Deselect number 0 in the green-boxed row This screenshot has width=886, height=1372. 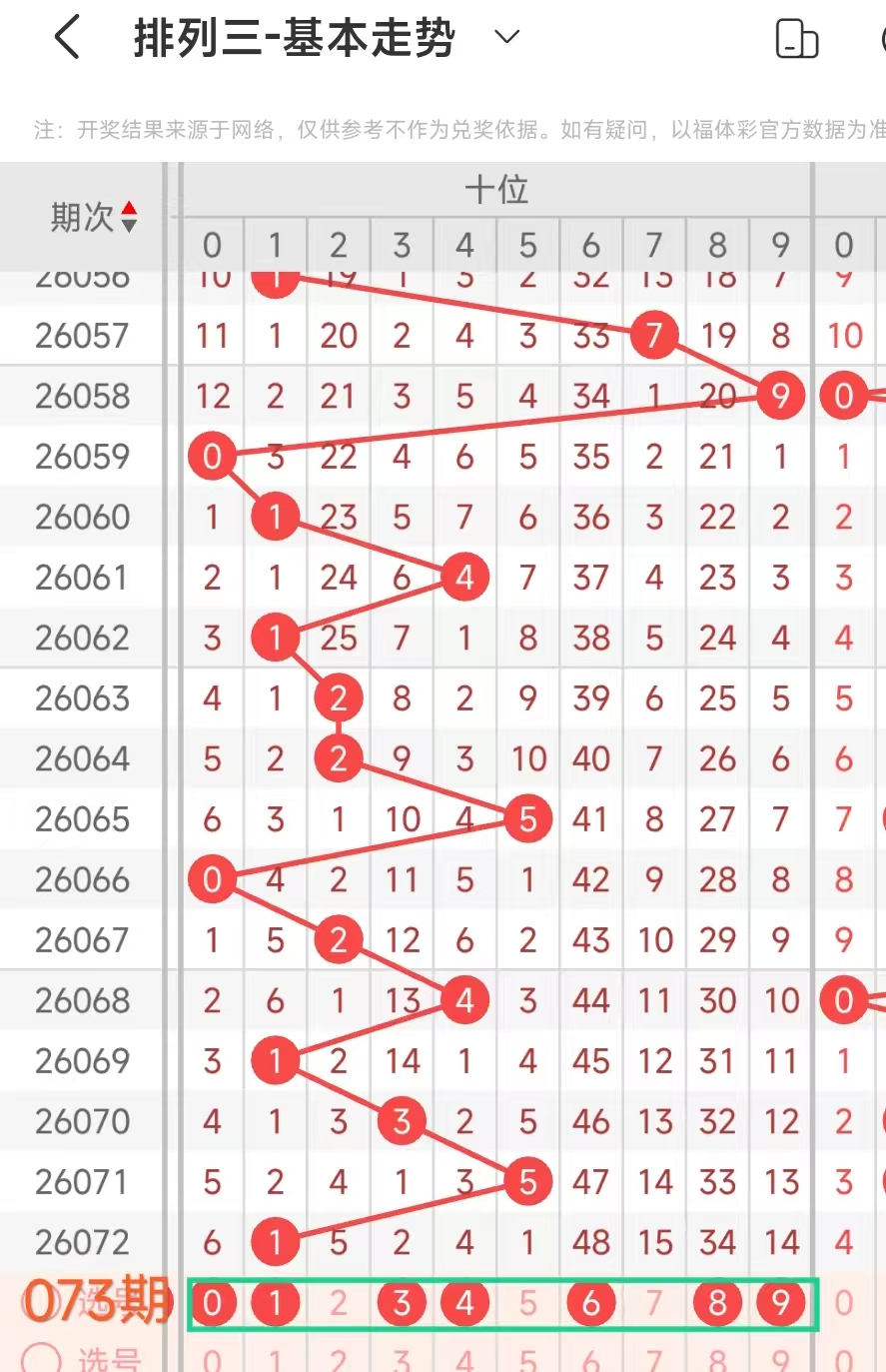point(212,1303)
